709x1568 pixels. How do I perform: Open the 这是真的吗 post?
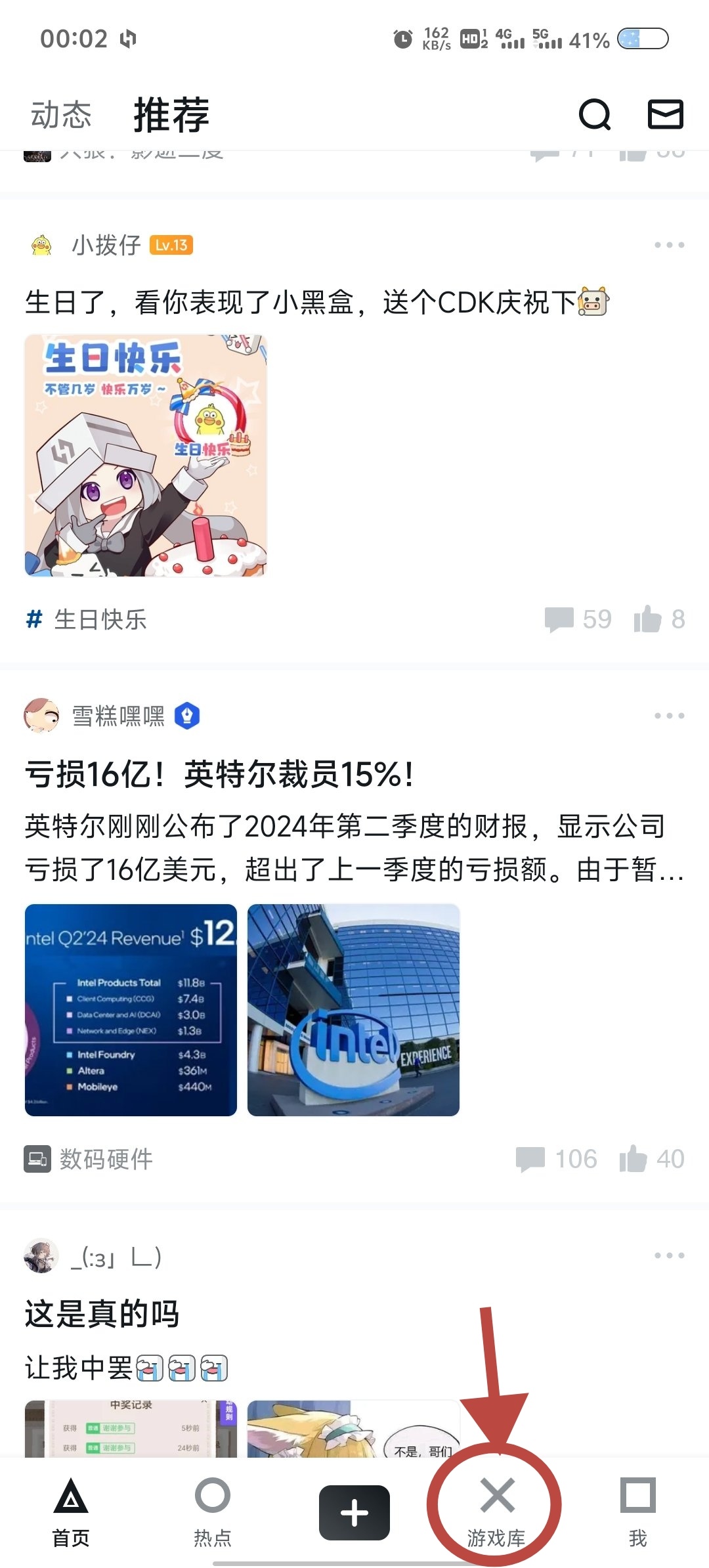(102, 1315)
